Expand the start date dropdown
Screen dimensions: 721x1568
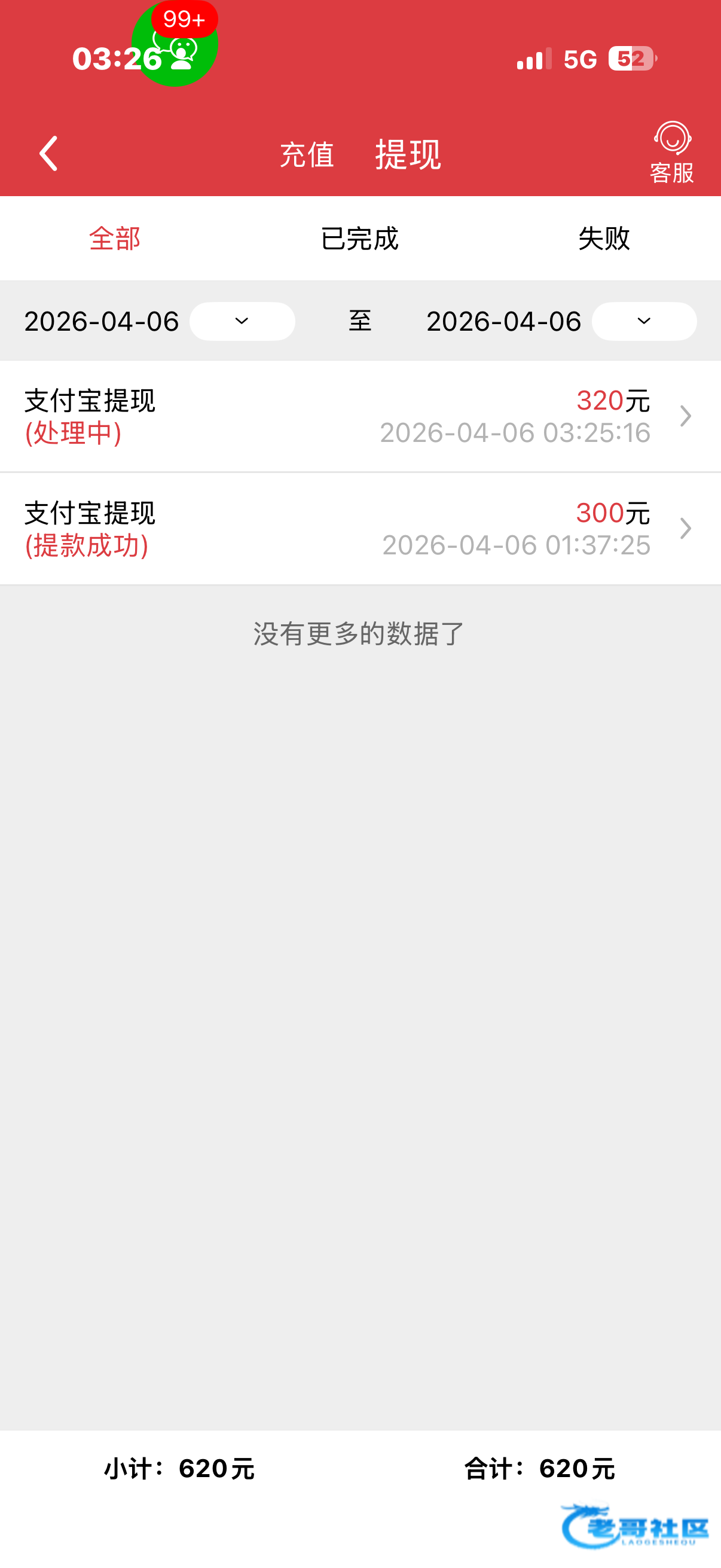pos(242,321)
